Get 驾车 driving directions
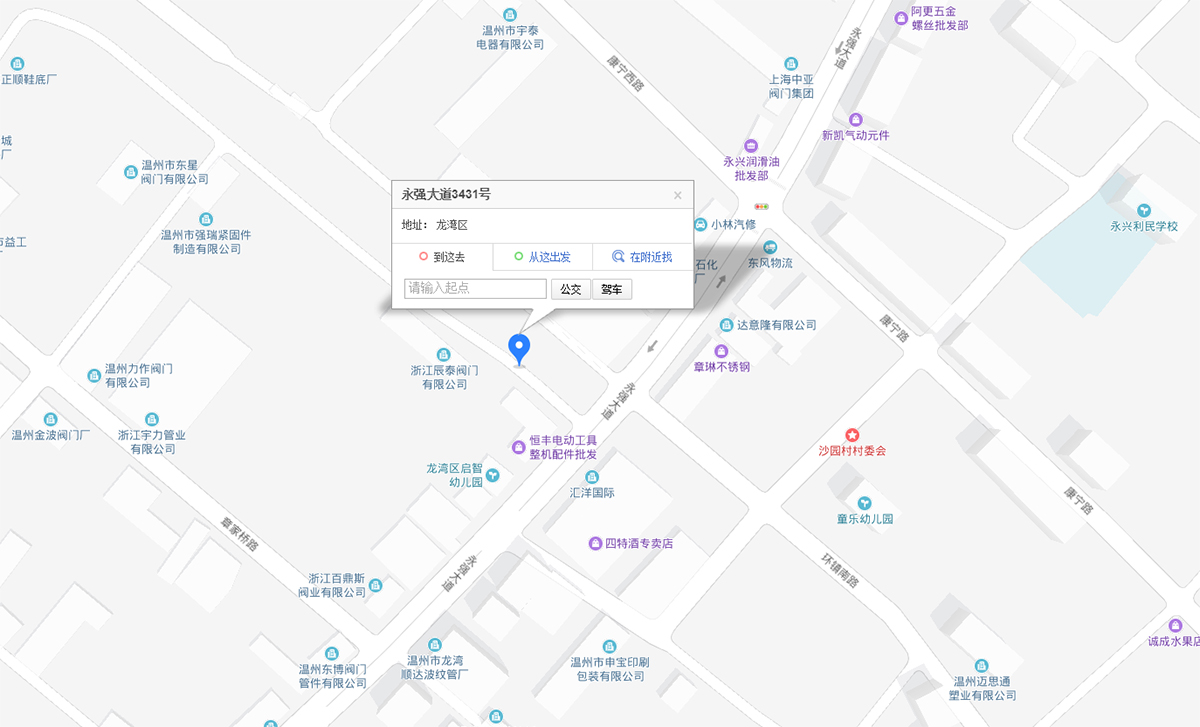This screenshot has width=1200, height=727. [x=612, y=289]
